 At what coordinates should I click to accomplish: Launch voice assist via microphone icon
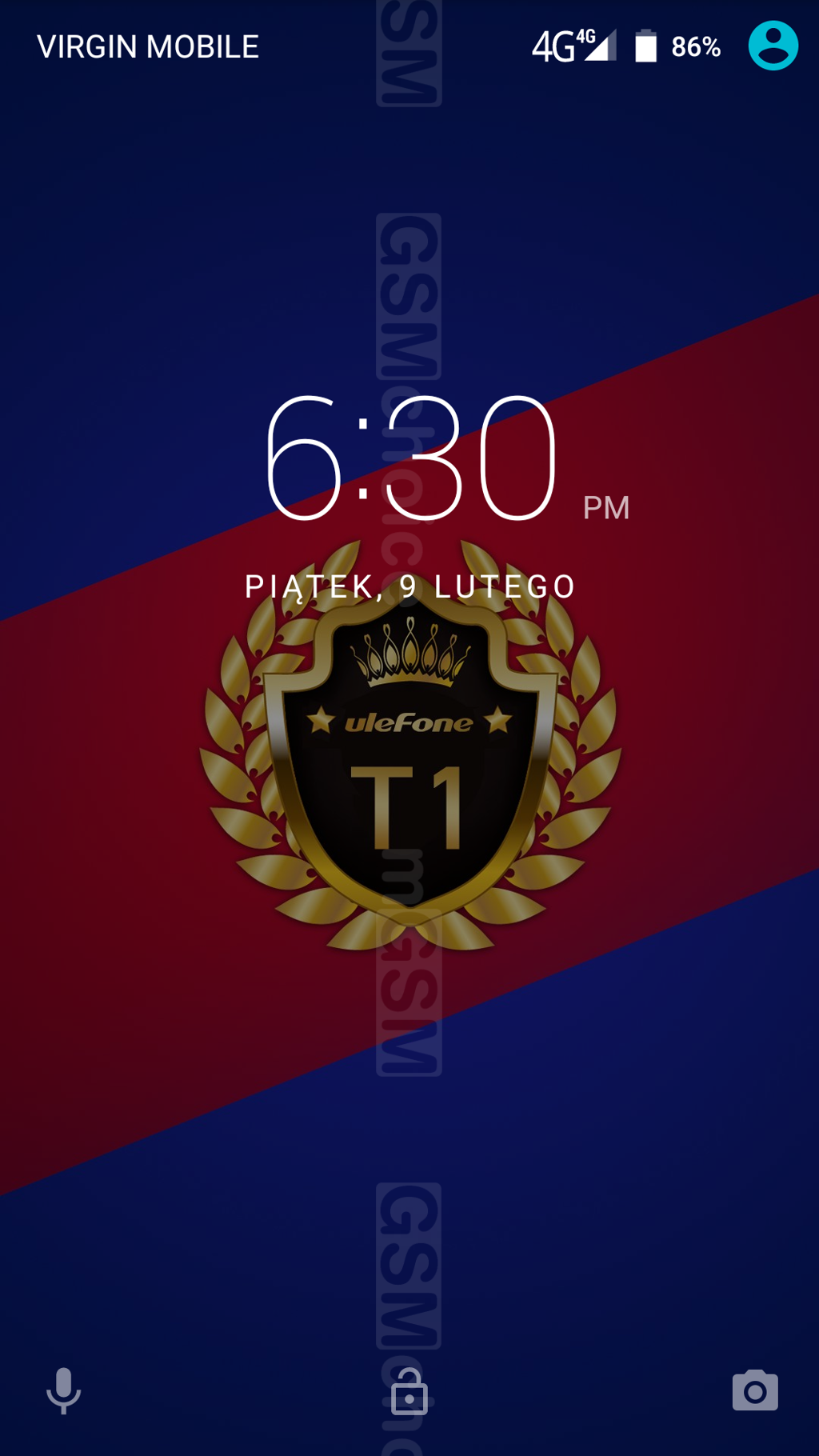(63, 1391)
